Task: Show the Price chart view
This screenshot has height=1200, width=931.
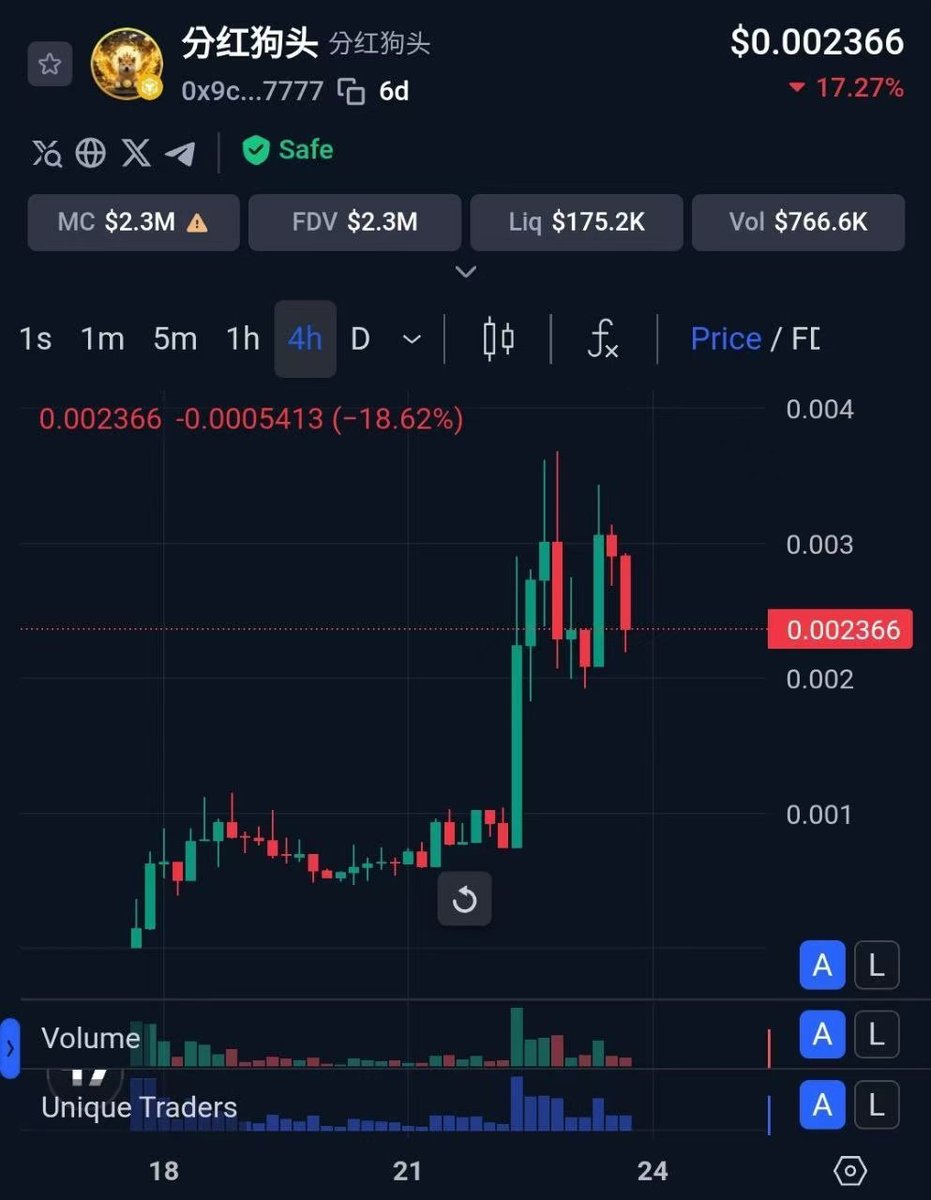Action: pos(726,339)
